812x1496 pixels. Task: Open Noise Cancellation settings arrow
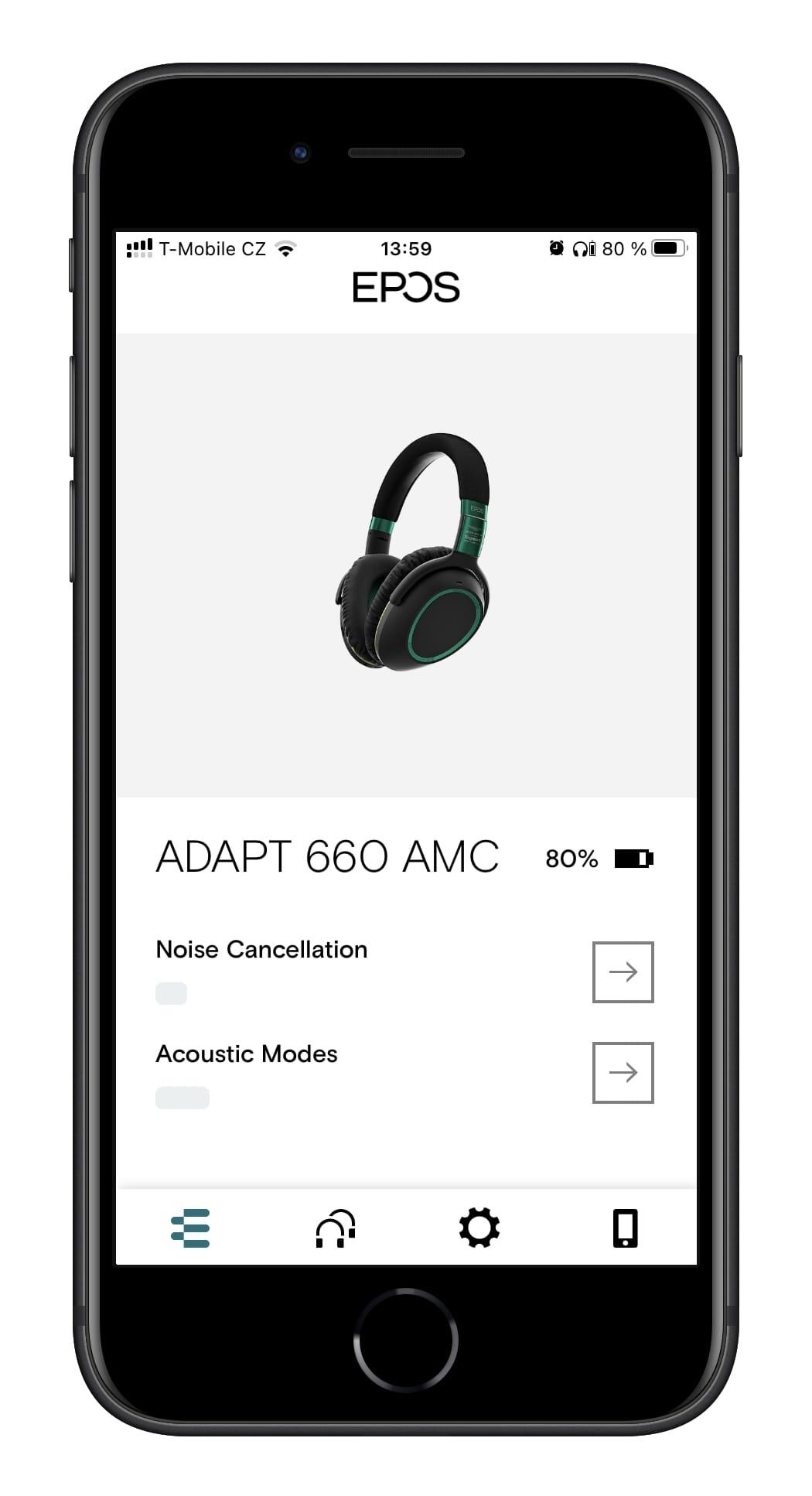click(623, 972)
